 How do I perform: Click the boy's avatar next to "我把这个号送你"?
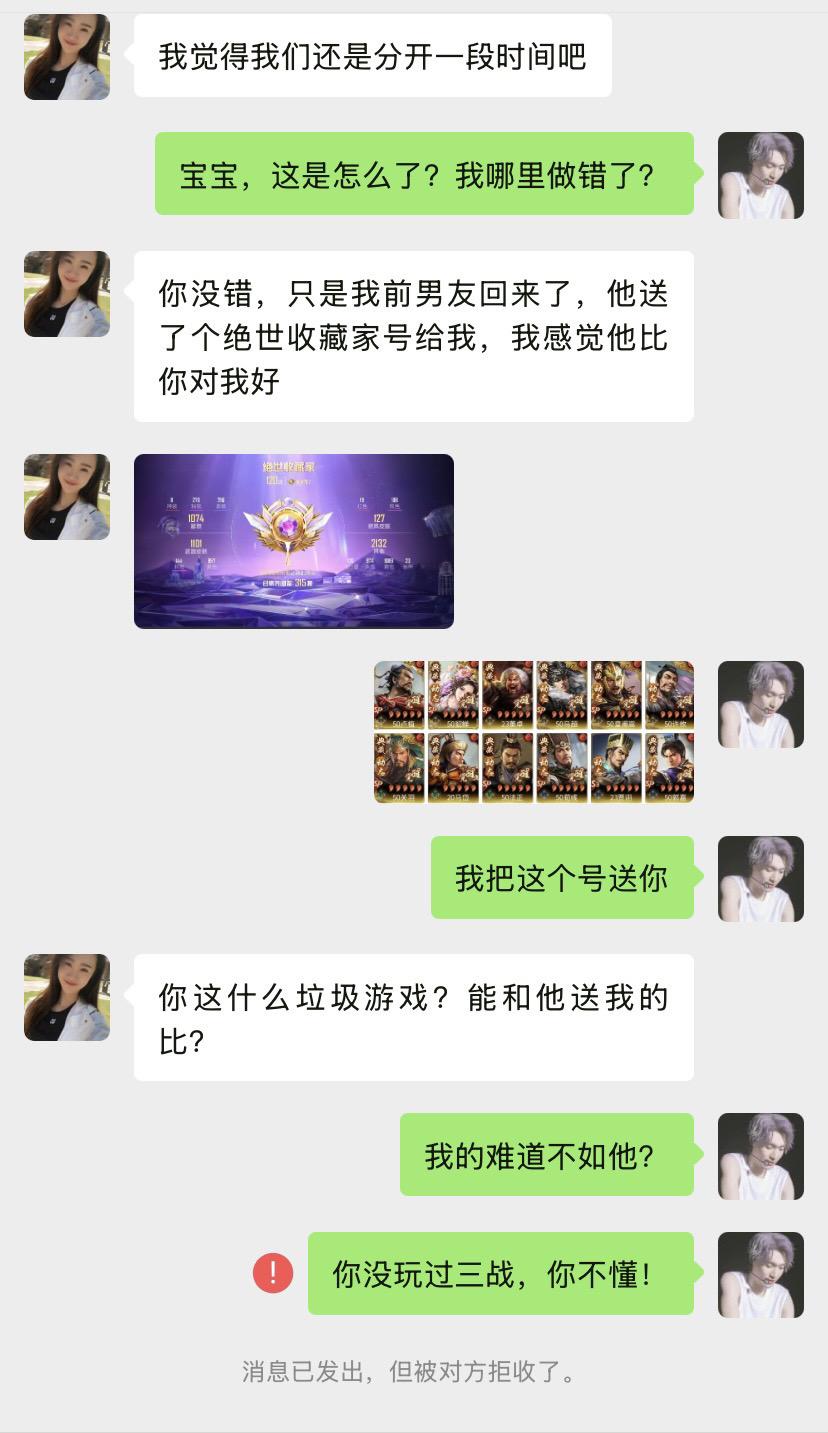pyautogui.click(x=760, y=878)
